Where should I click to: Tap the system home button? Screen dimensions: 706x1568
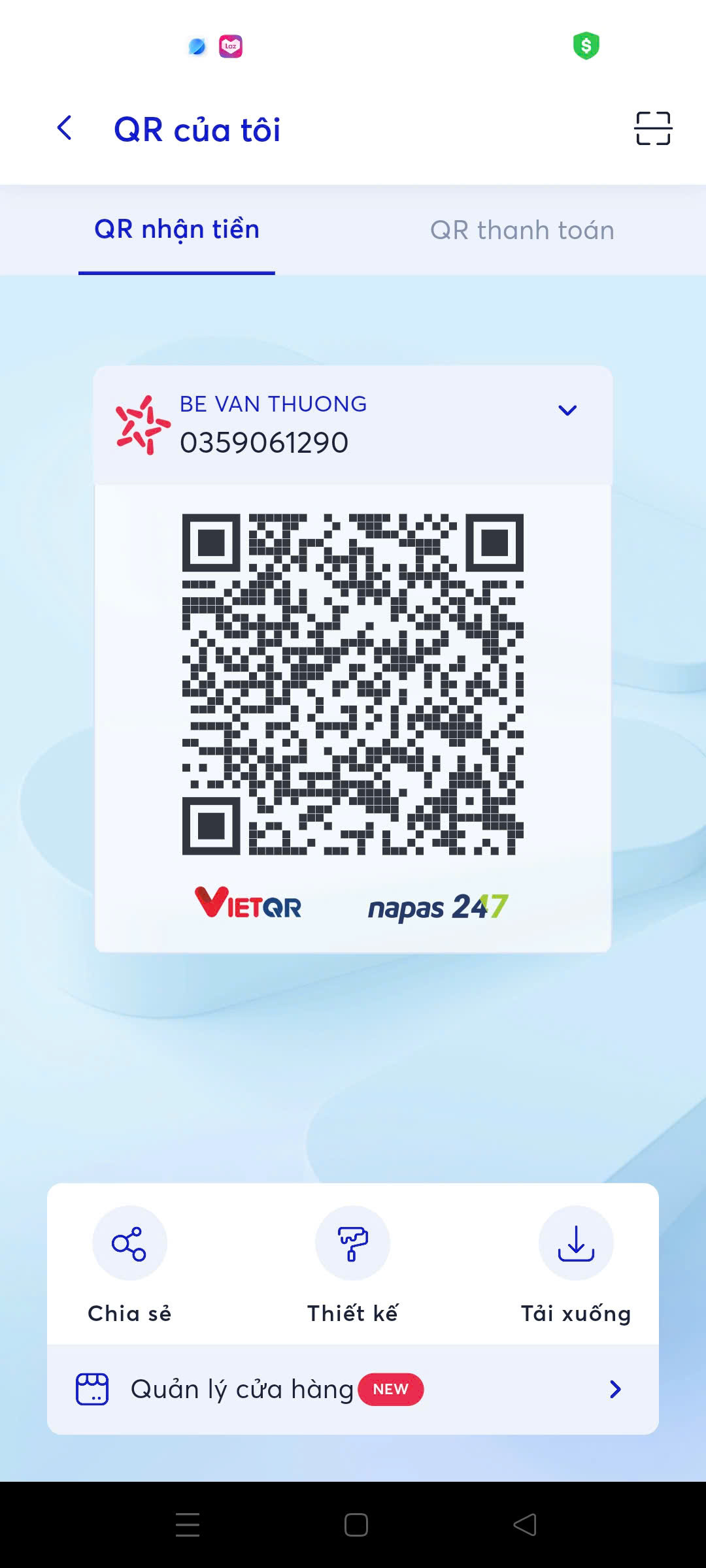click(x=356, y=1525)
